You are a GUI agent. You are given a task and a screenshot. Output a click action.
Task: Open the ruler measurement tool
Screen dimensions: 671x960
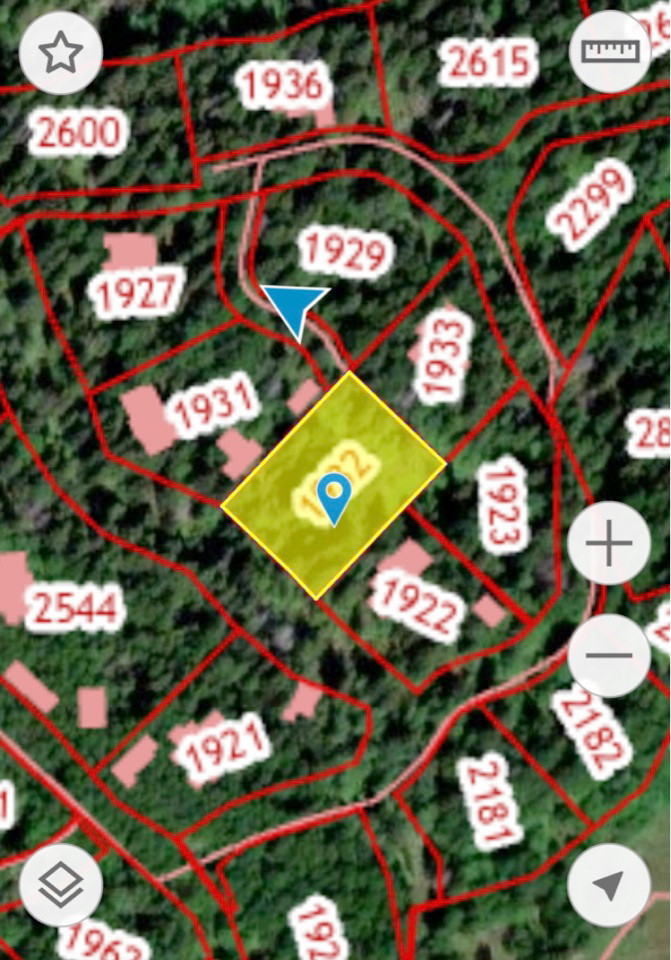coord(610,51)
